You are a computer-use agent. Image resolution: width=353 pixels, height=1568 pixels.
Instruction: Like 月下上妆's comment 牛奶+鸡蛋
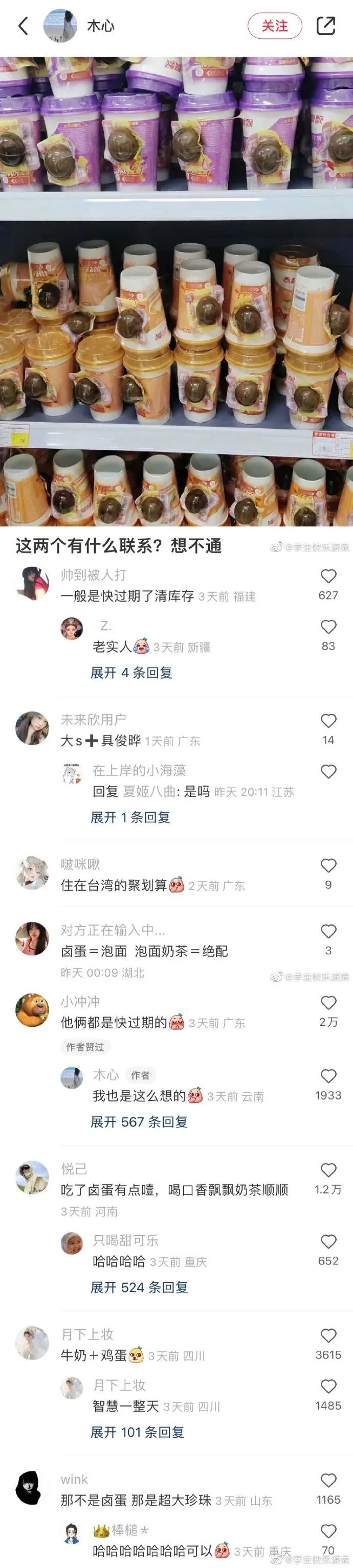(x=328, y=1335)
